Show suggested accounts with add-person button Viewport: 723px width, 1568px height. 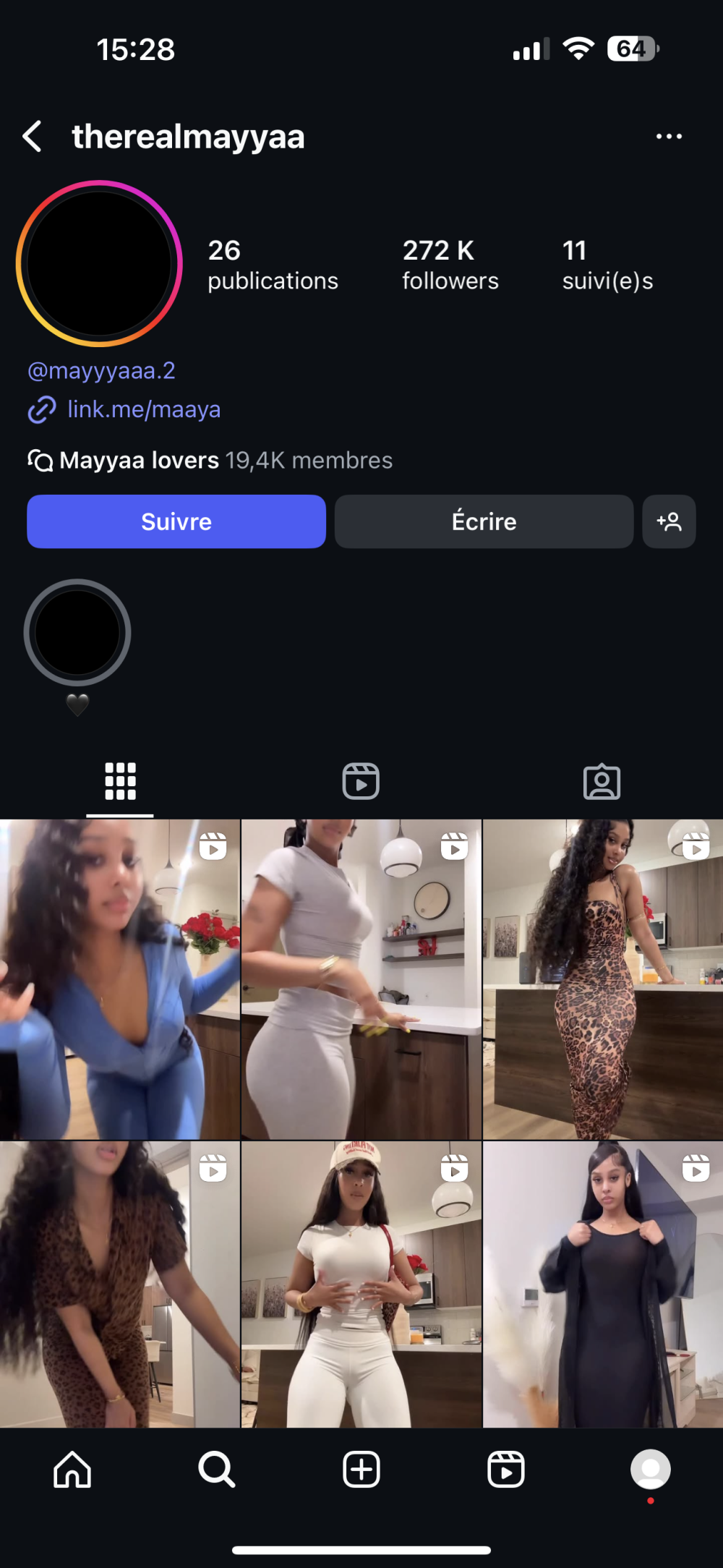[x=669, y=521]
